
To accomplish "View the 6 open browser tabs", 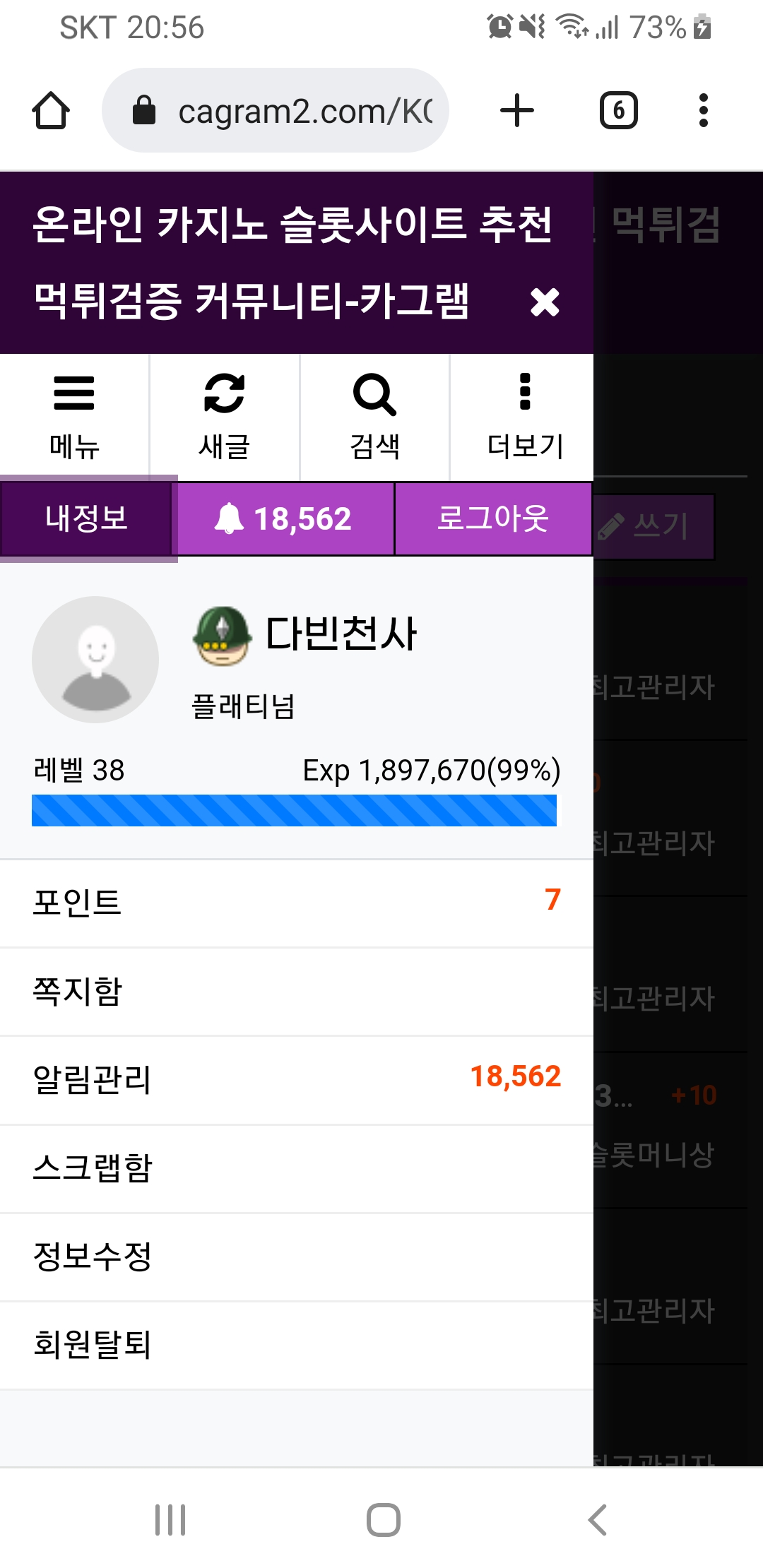I will click(619, 111).
